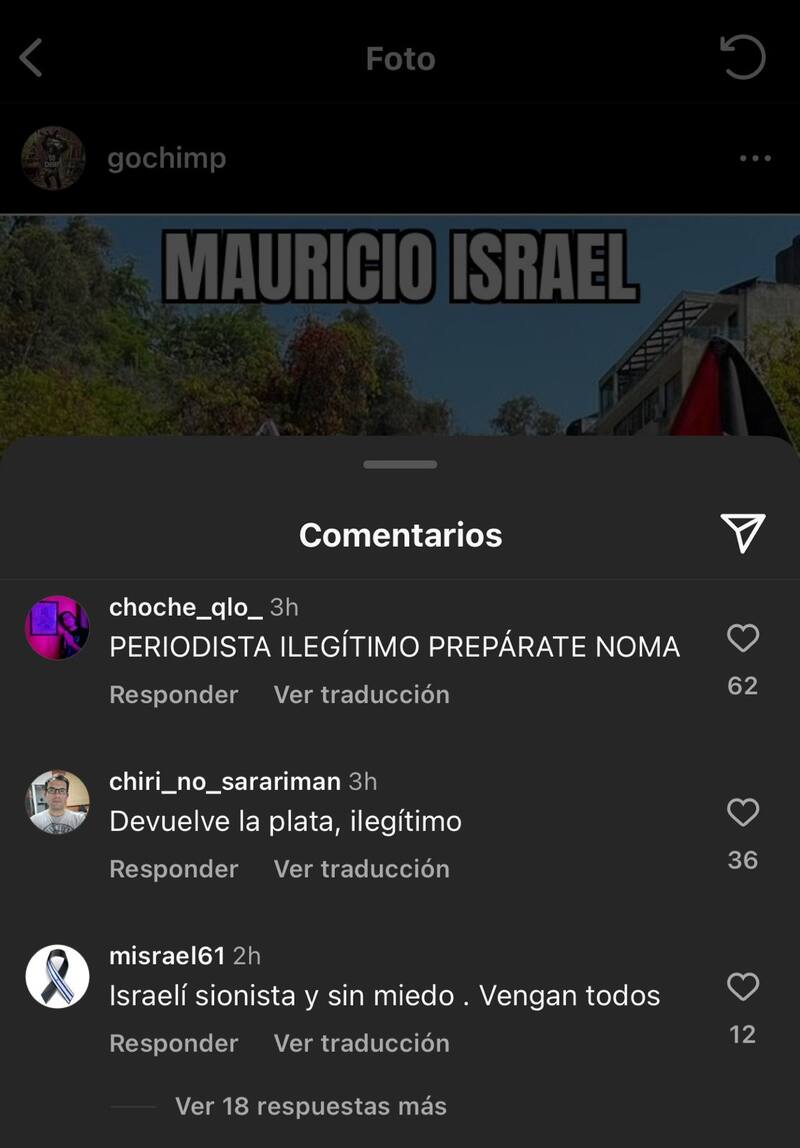Open gochimp's username profile
The image size is (800, 1148).
point(167,158)
